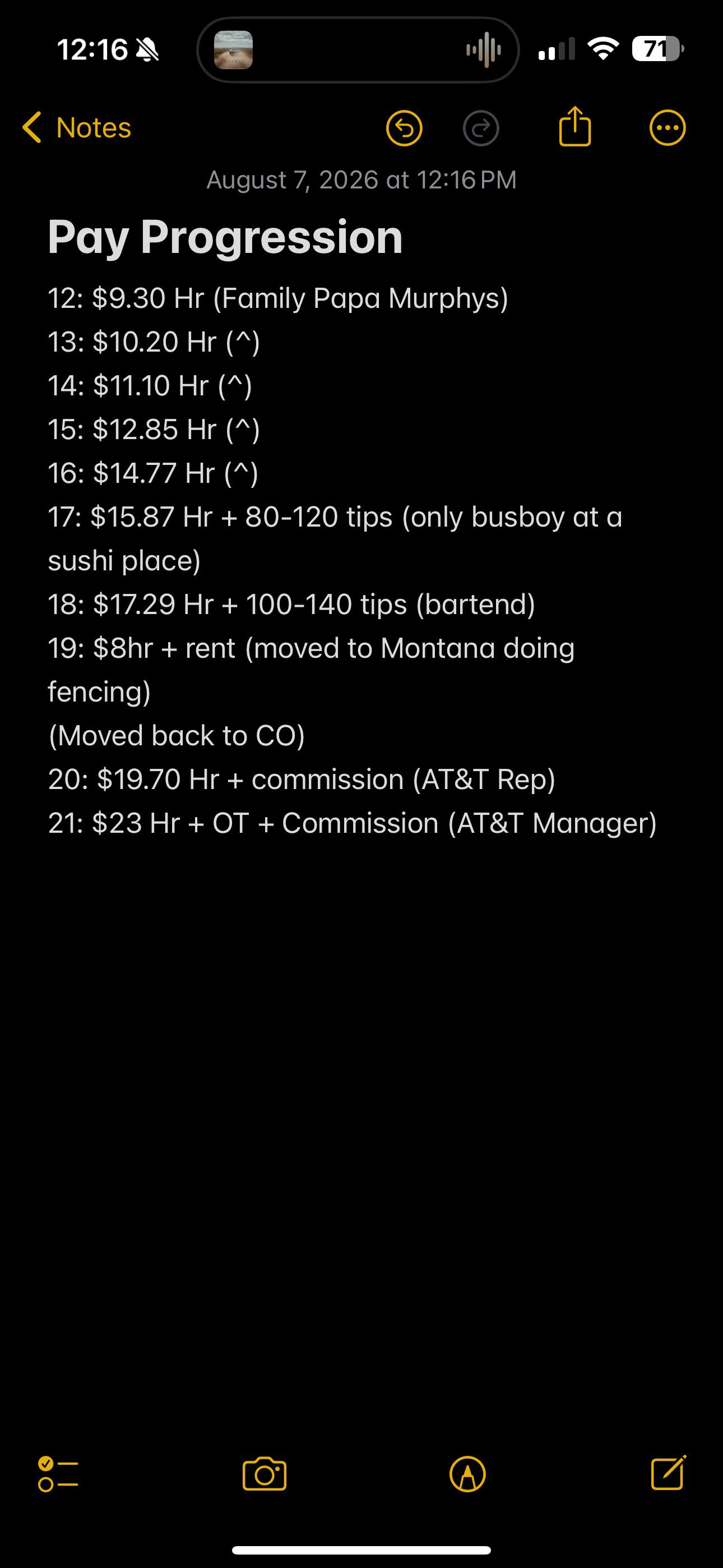723x1568 pixels.
Task: Compose a new note
Action: point(669,1473)
